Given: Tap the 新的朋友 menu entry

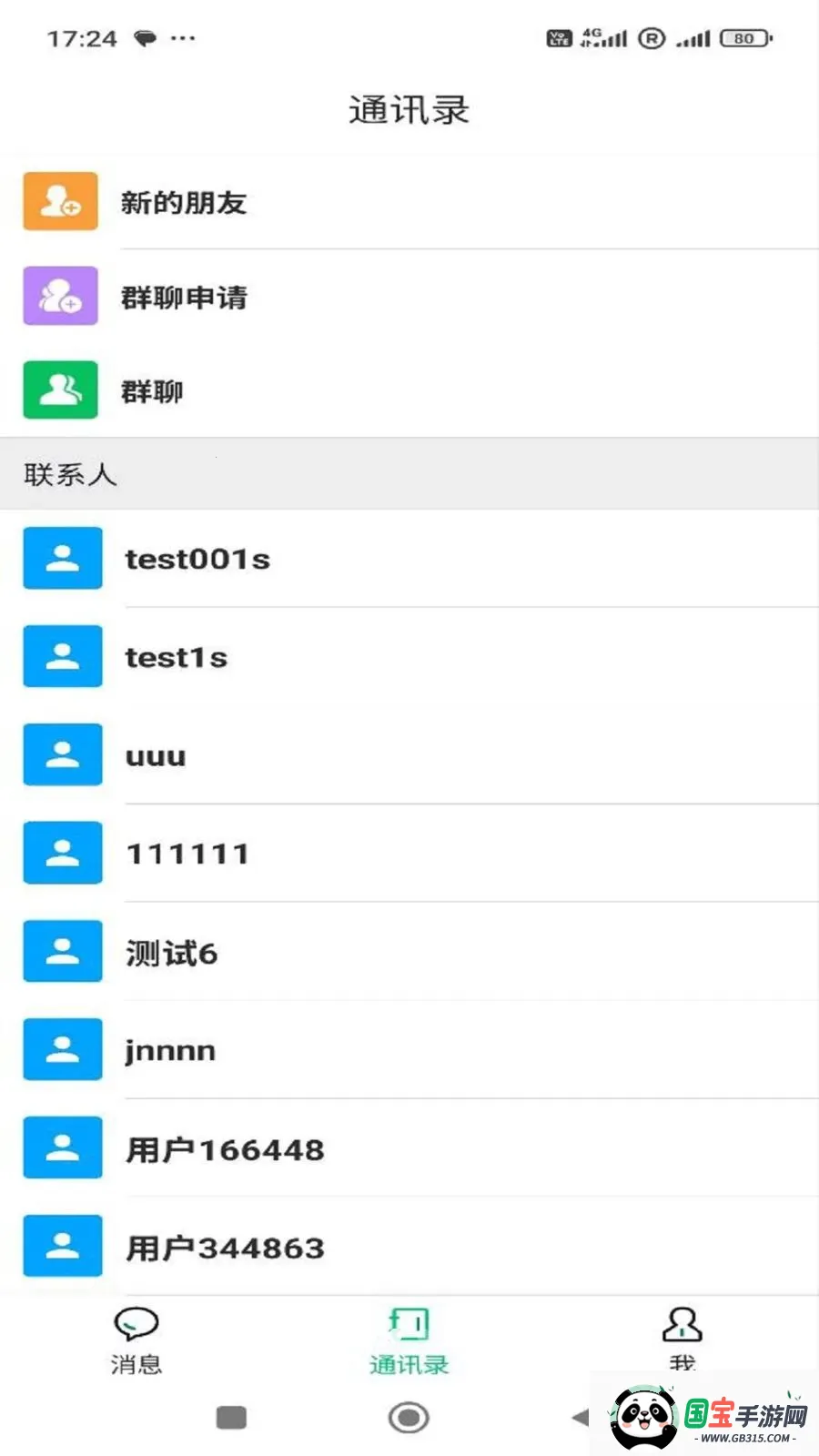Looking at the screenshot, I should tap(185, 202).
